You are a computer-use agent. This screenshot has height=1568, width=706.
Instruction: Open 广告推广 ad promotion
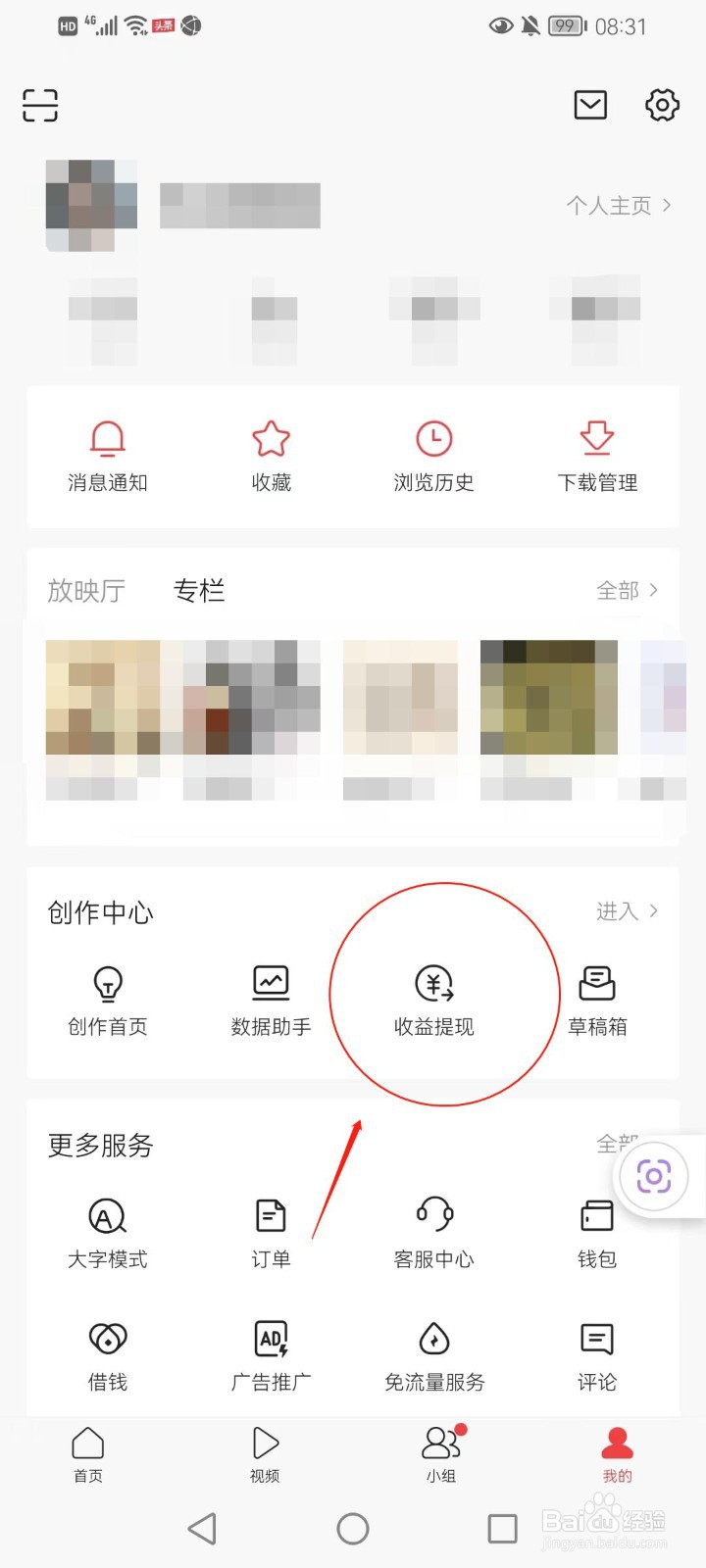pos(271,1357)
